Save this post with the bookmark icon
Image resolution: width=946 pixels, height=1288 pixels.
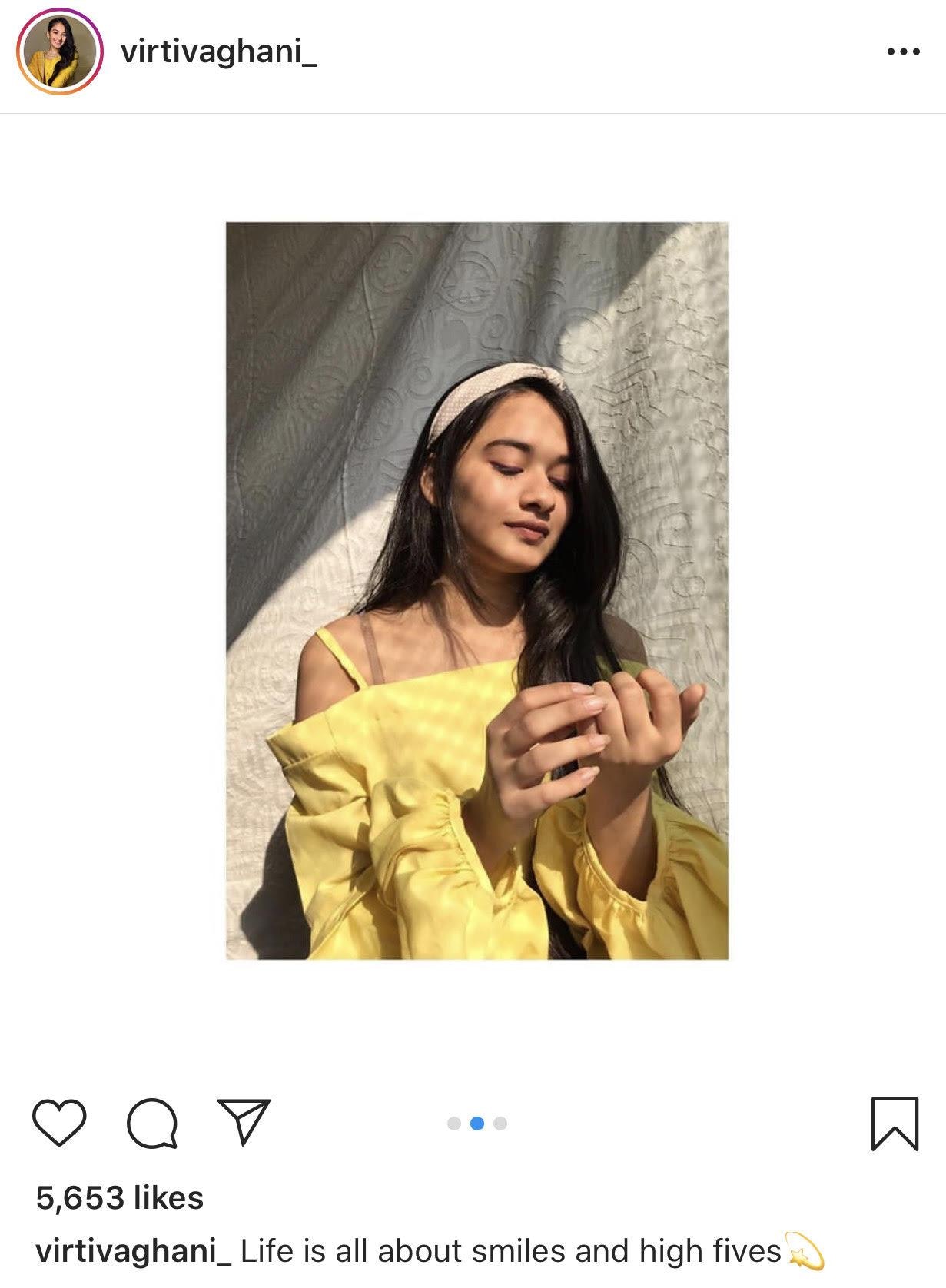[x=895, y=1124]
